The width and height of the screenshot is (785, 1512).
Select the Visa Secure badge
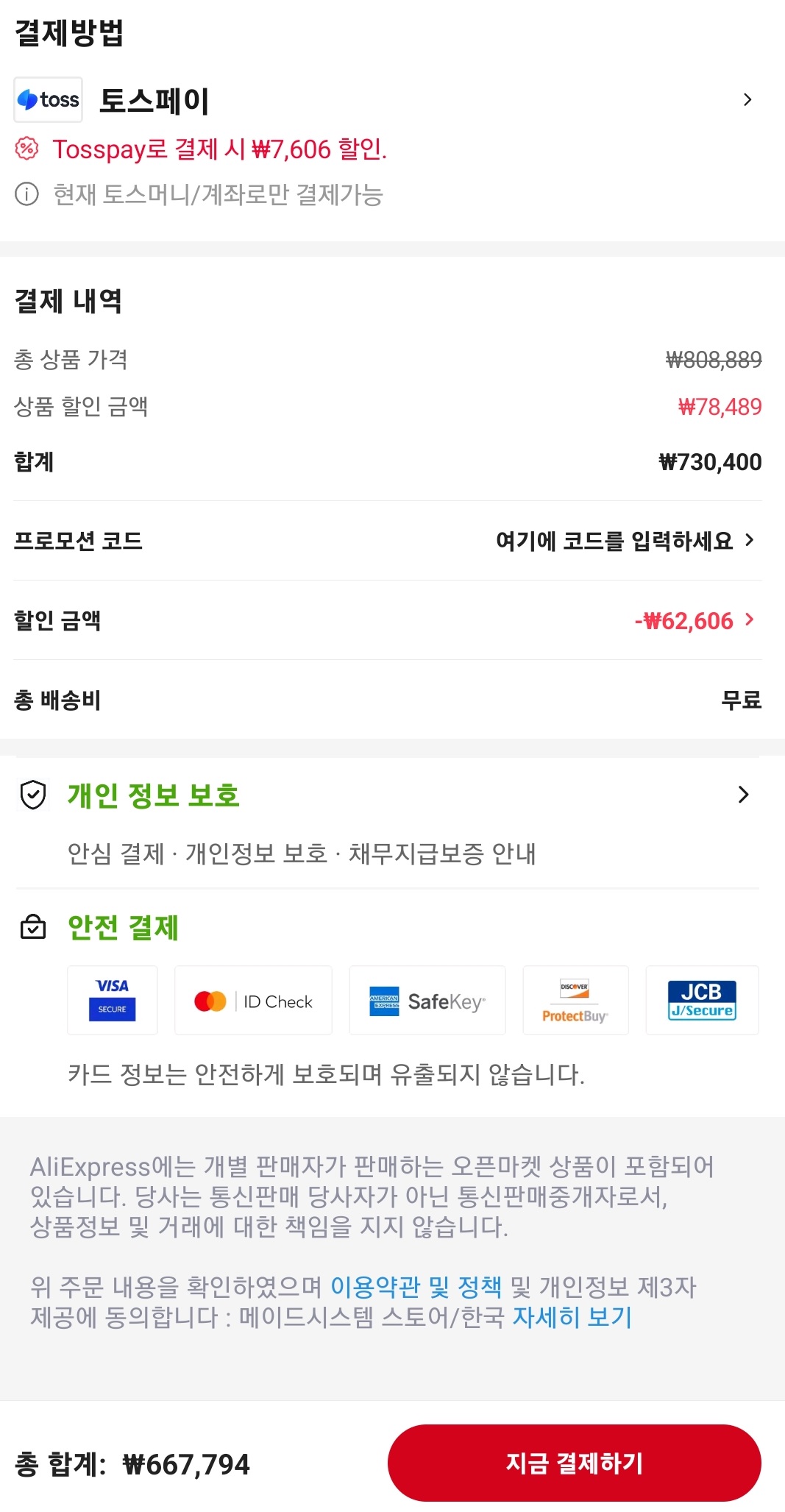click(x=111, y=1001)
